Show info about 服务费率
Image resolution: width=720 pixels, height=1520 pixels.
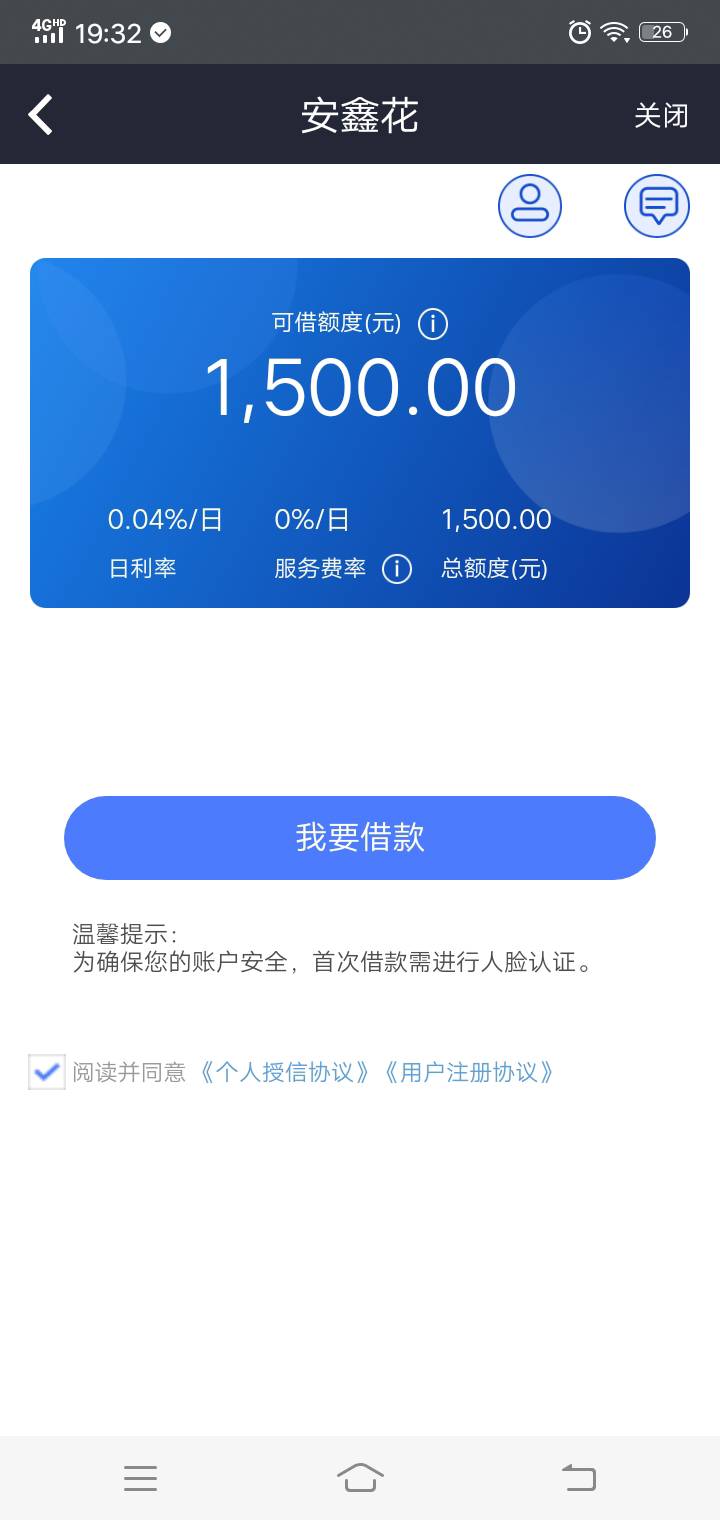[x=397, y=569]
